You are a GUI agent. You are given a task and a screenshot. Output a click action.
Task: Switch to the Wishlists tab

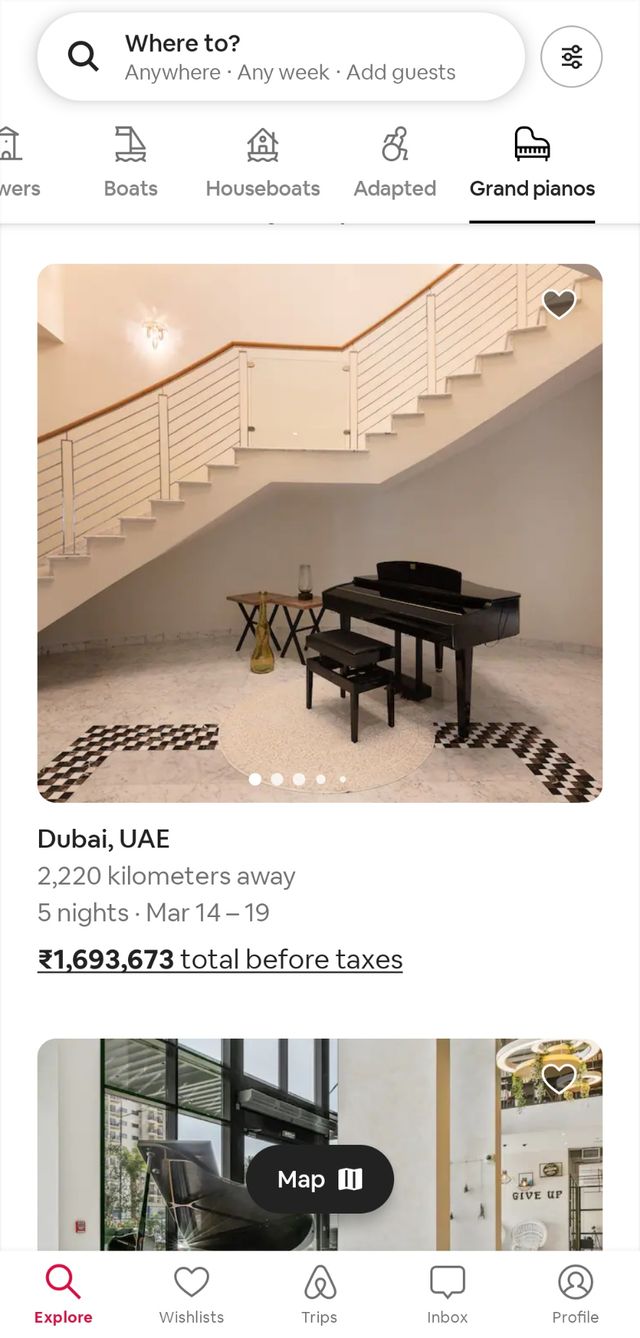coord(191,1294)
